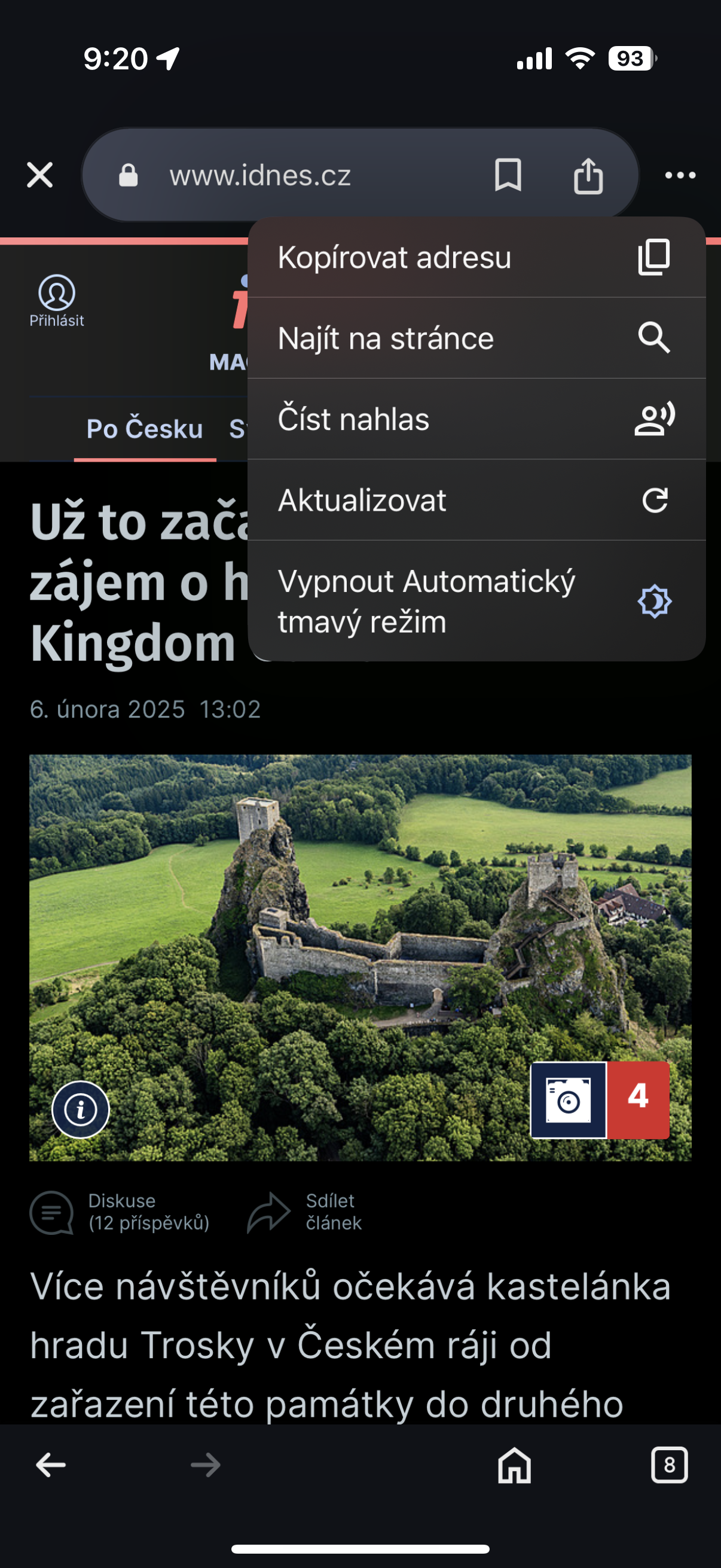Open the tab switcher showing 8 tabs
The width and height of the screenshot is (721, 1568).
point(669,1465)
